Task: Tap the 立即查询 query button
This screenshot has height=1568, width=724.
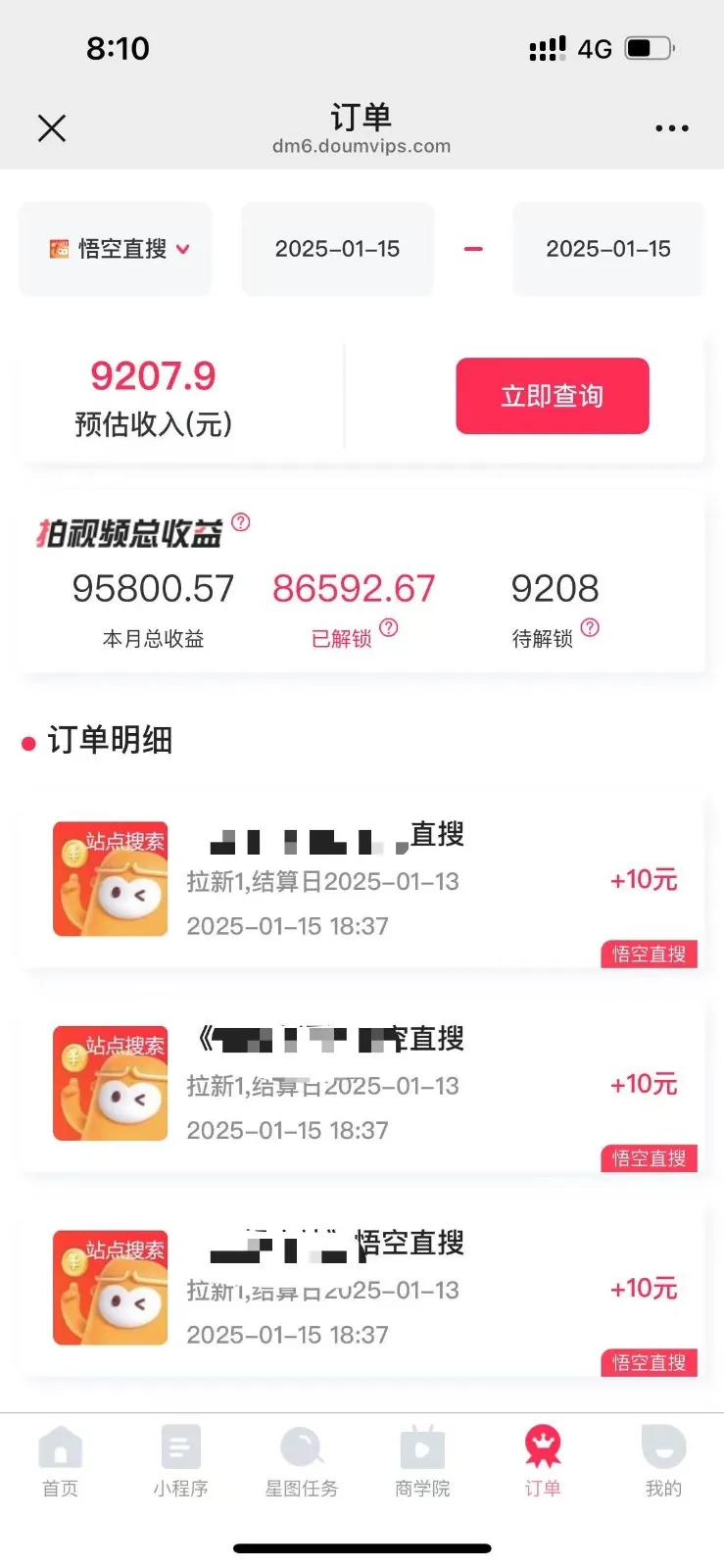Action: (552, 396)
